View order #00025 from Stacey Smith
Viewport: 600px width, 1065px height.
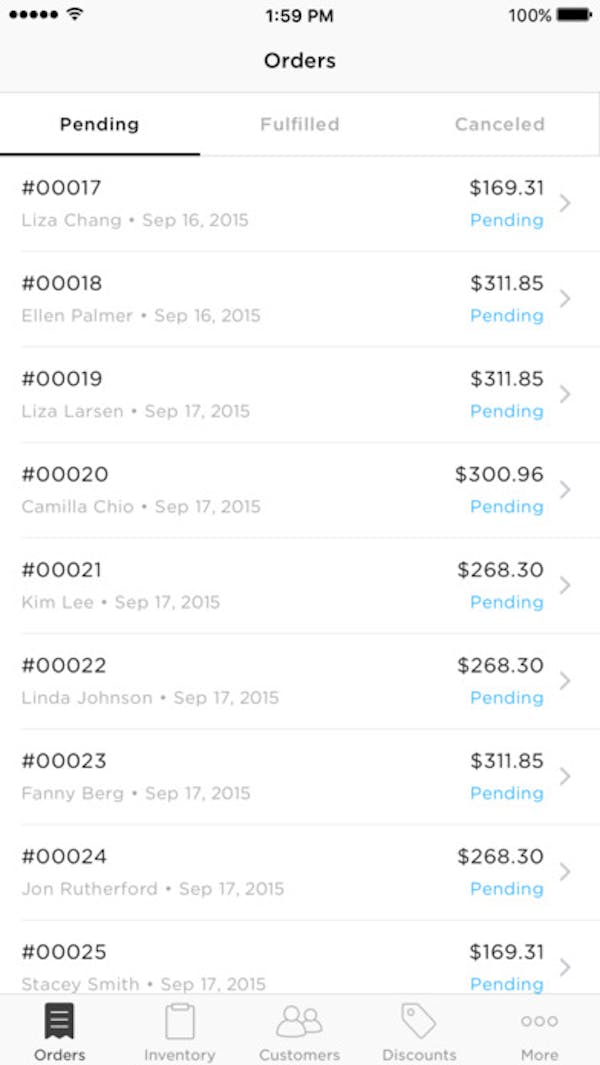[298, 965]
